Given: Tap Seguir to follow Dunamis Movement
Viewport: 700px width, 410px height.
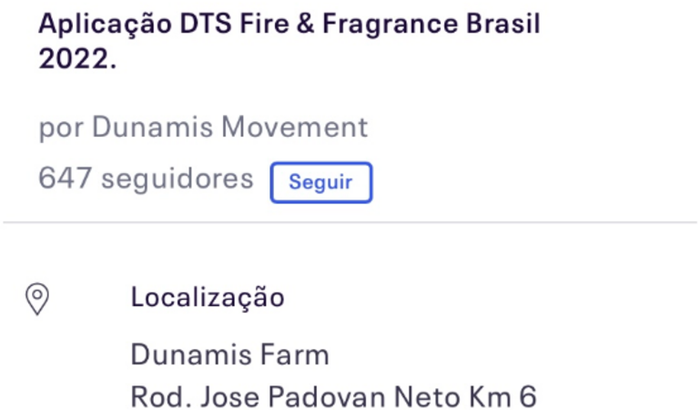Looking at the screenshot, I should [321, 183].
